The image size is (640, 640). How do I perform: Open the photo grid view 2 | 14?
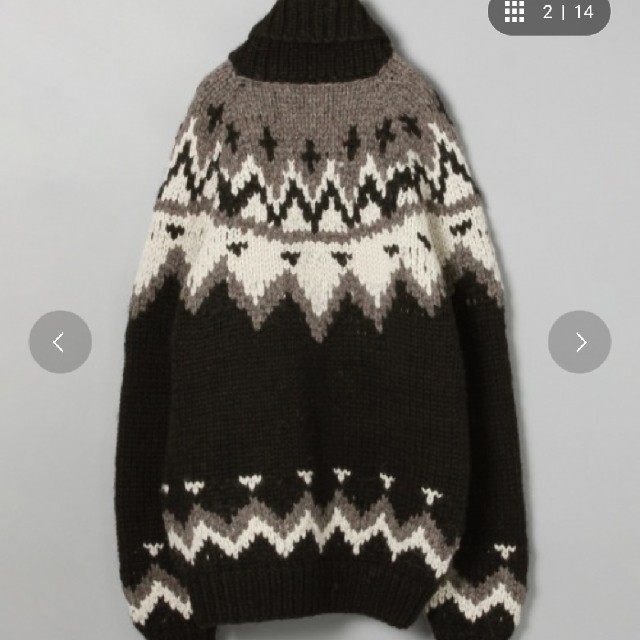[x=549, y=13]
